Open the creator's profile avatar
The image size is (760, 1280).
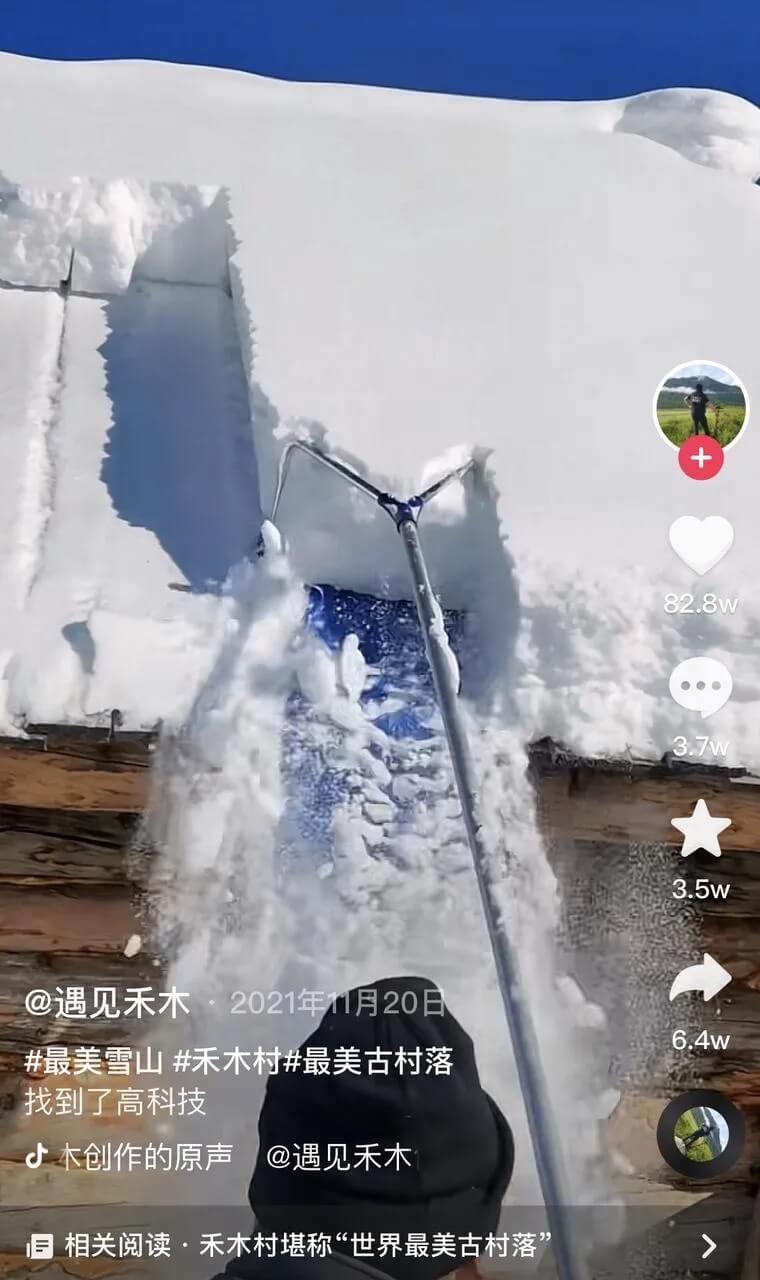point(700,406)
